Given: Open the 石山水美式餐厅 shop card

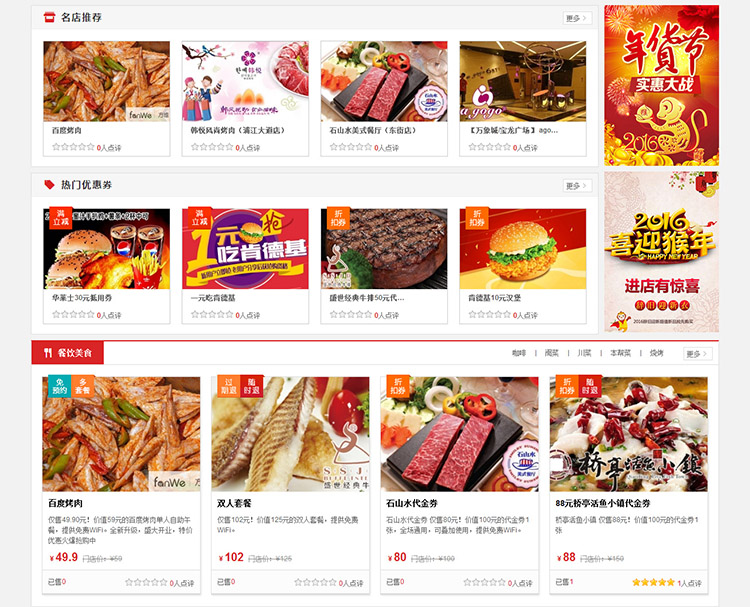Looking at the screenshot, I should click(x=383, y=95).
